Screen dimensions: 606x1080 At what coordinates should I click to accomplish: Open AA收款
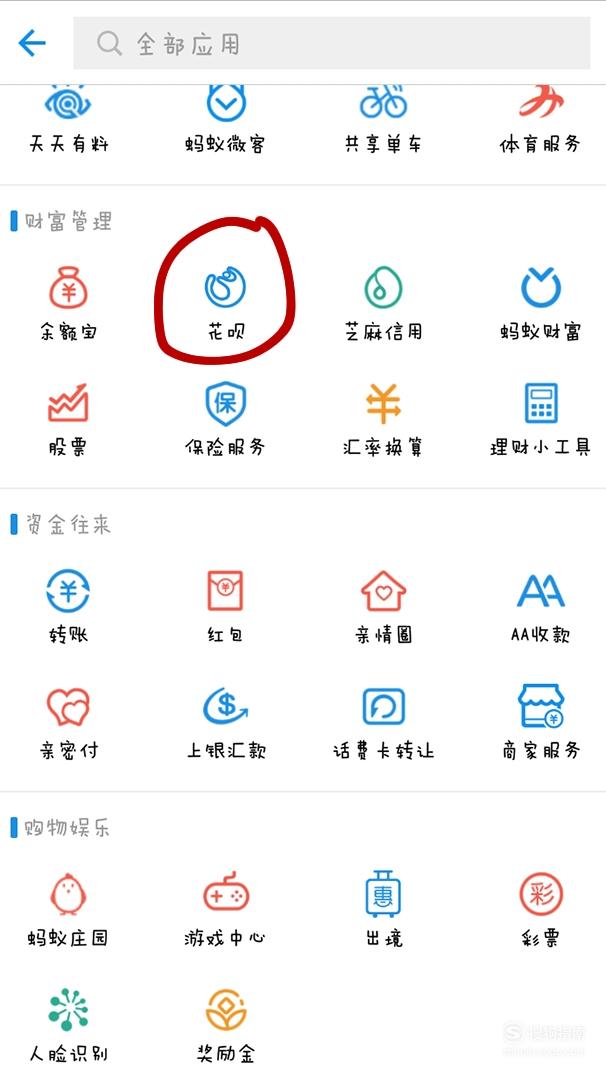pyautogui.click(x=541, y=606)
